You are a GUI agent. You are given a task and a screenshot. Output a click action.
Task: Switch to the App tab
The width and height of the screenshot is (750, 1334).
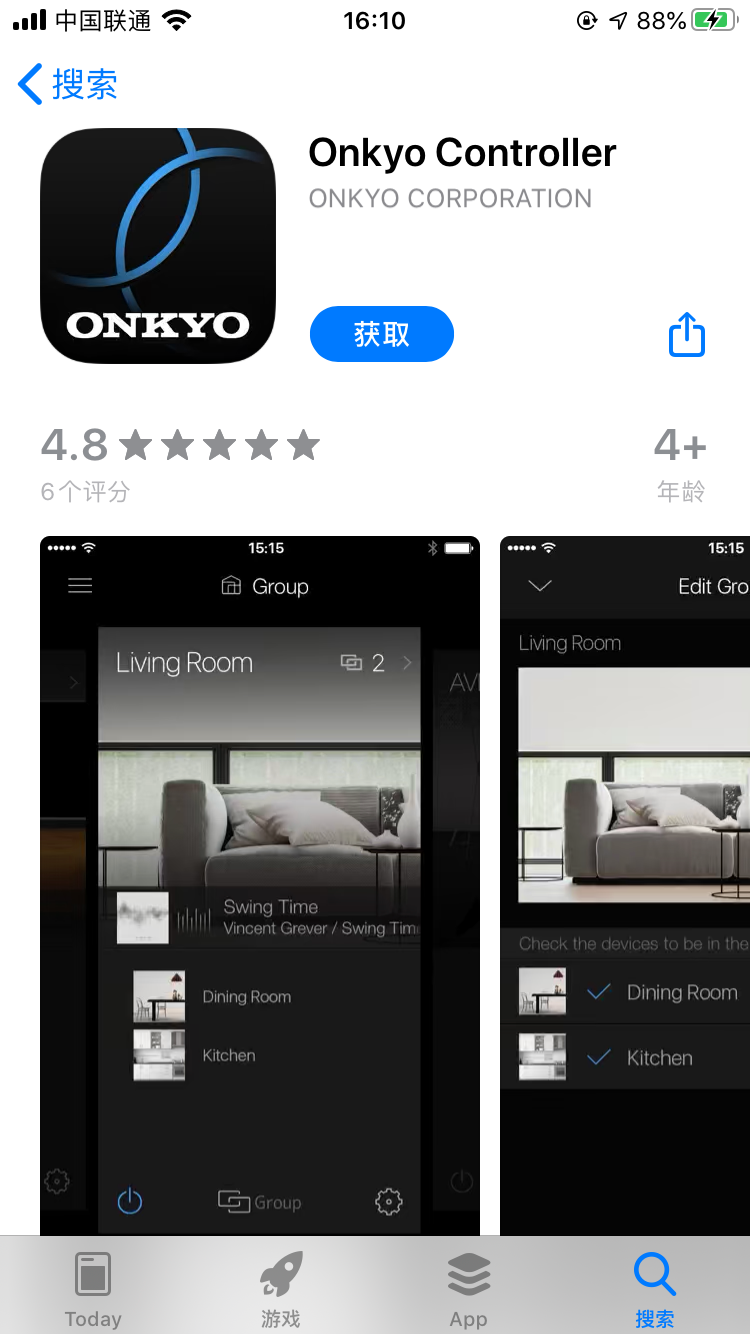(x=468, y=1290)
